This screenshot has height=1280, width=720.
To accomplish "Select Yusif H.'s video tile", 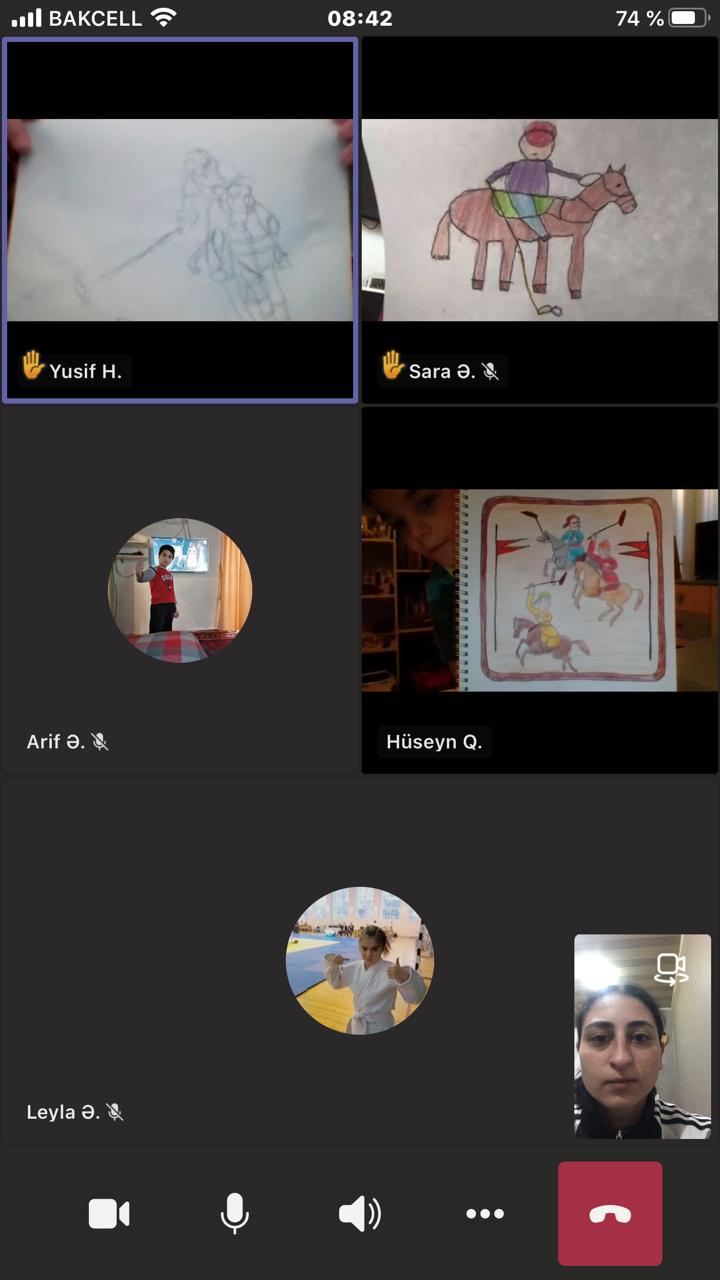I will tap(180, 220).
